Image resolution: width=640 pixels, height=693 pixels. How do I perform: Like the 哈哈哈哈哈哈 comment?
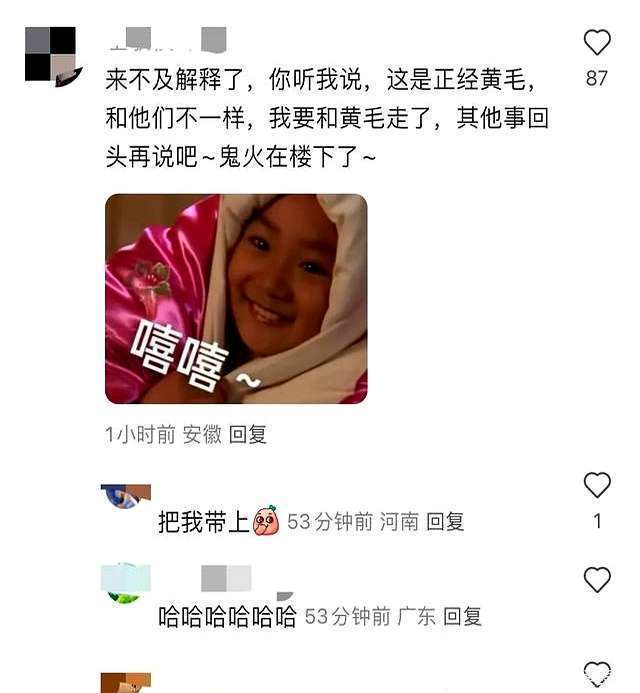click(596, 580)
